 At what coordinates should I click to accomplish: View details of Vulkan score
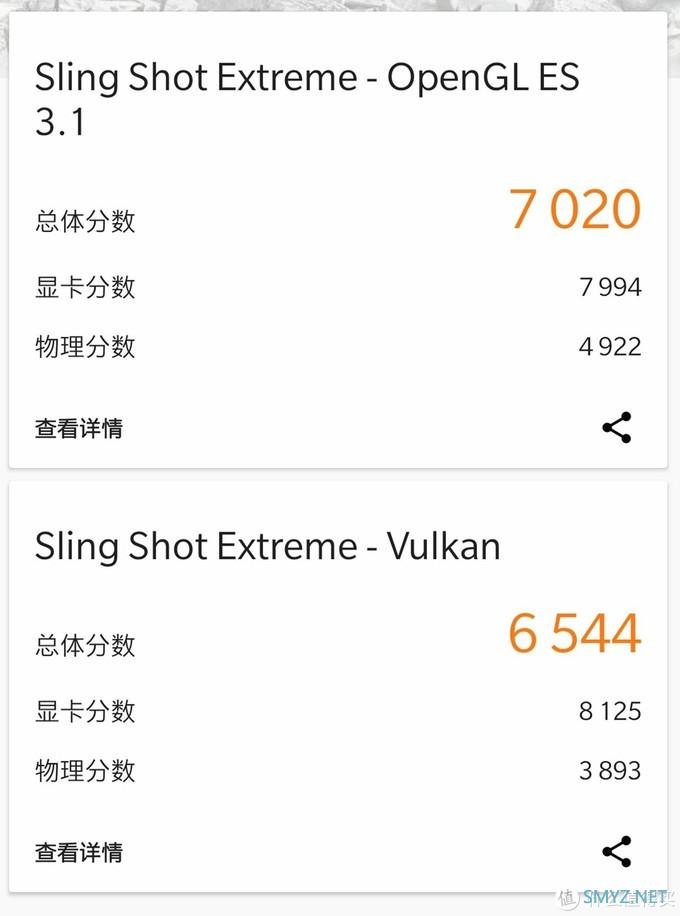(x=79, y=853)
